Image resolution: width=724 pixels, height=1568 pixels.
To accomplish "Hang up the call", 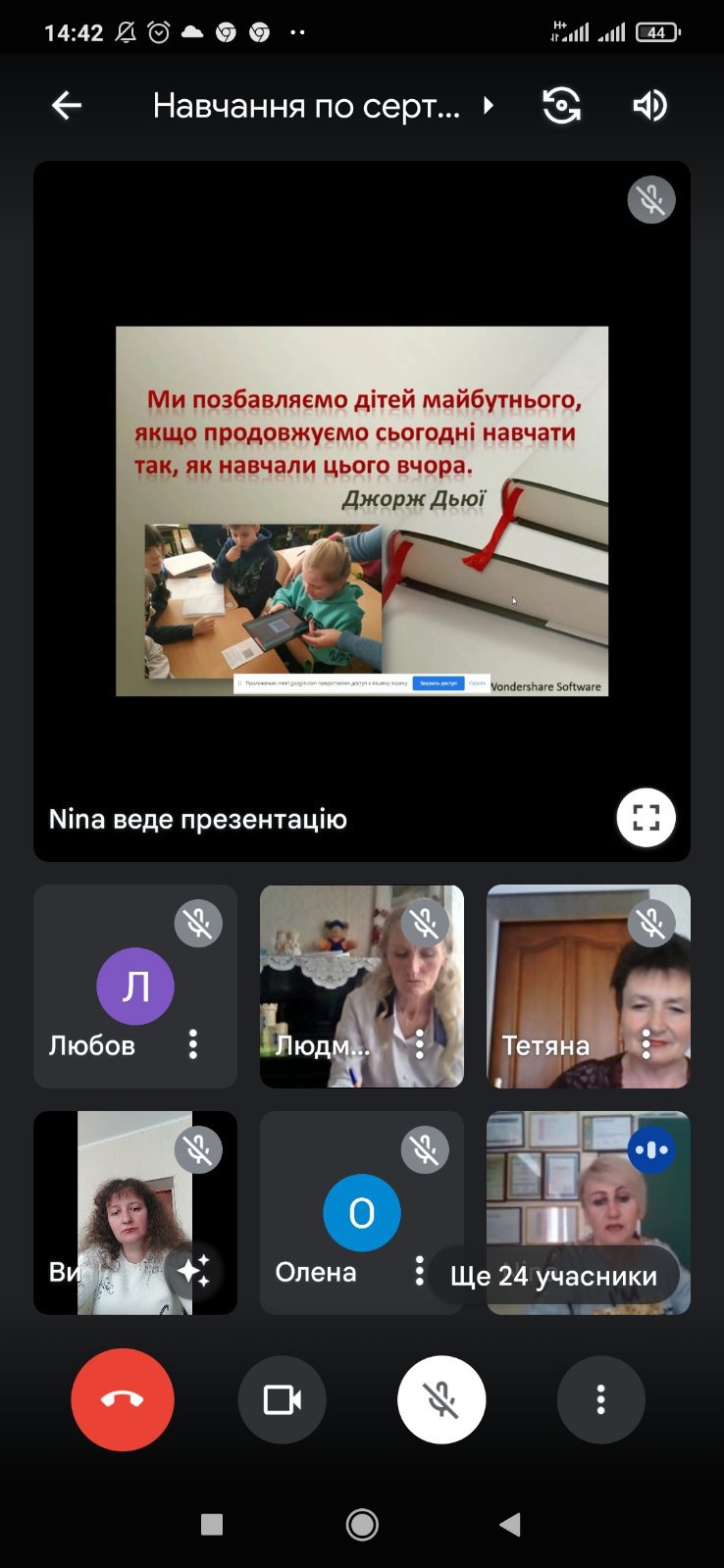I will (123, 1399).
